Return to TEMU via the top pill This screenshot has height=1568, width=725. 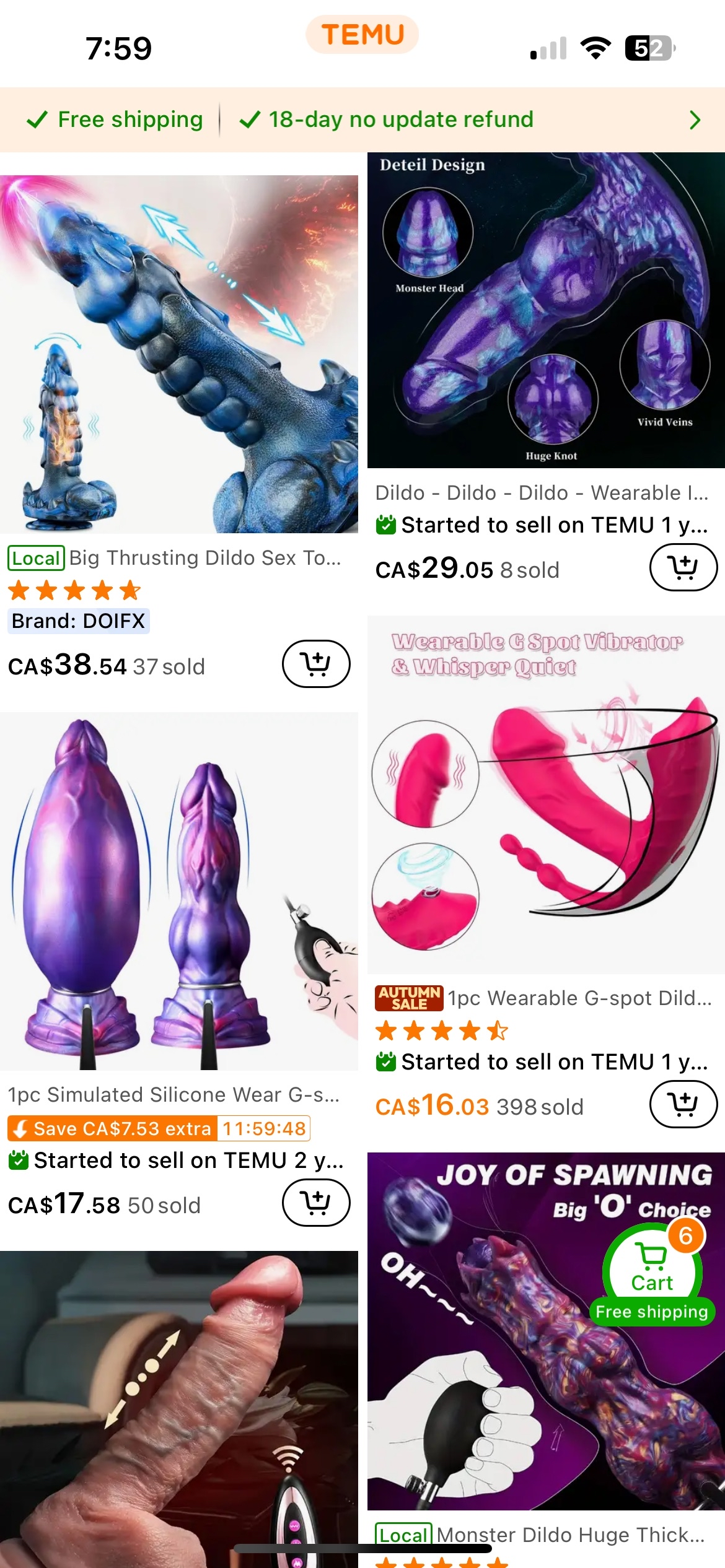pyautogui.click(x=362, y=35)
